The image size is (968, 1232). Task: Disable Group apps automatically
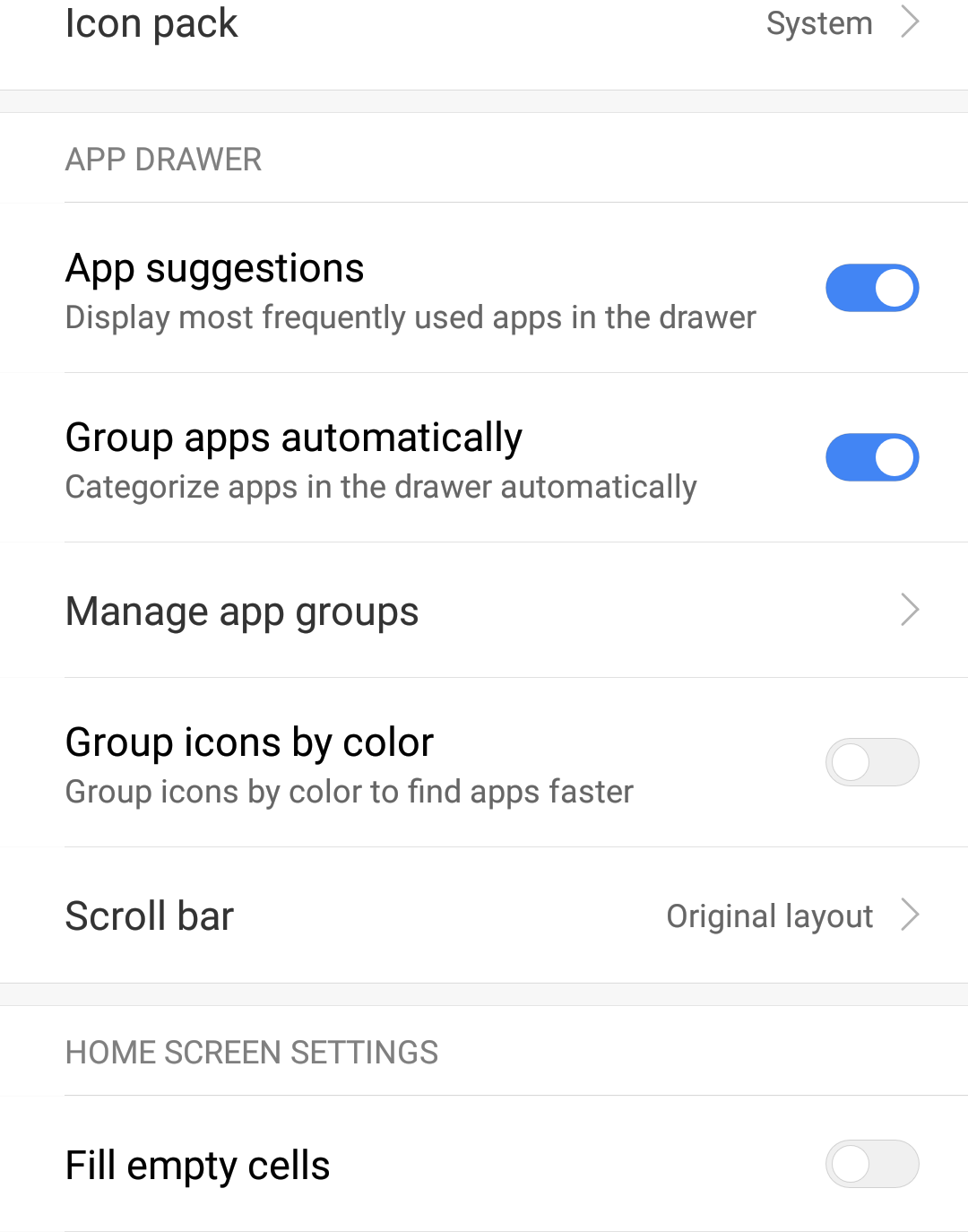pos(871,457)
